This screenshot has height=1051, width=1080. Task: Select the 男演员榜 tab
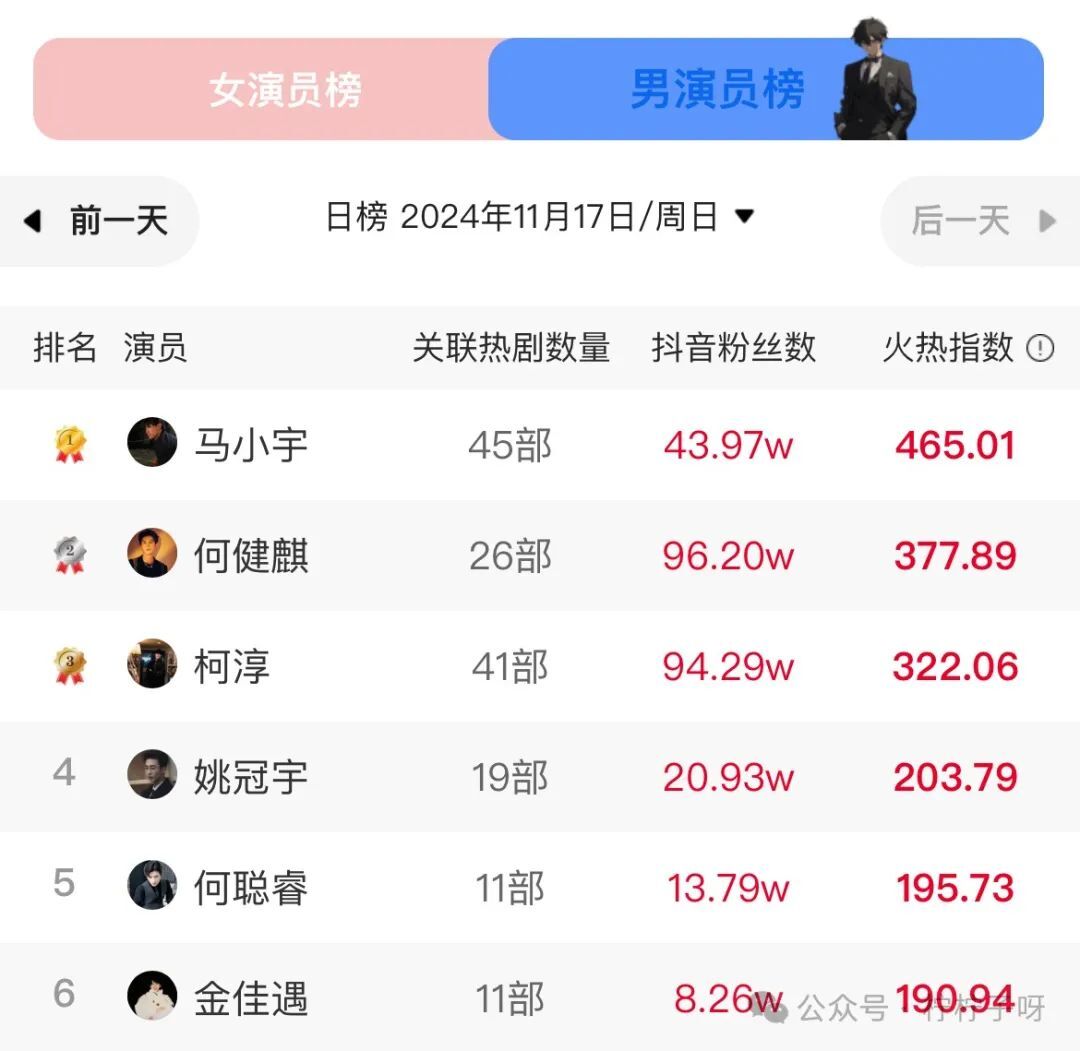716,90
